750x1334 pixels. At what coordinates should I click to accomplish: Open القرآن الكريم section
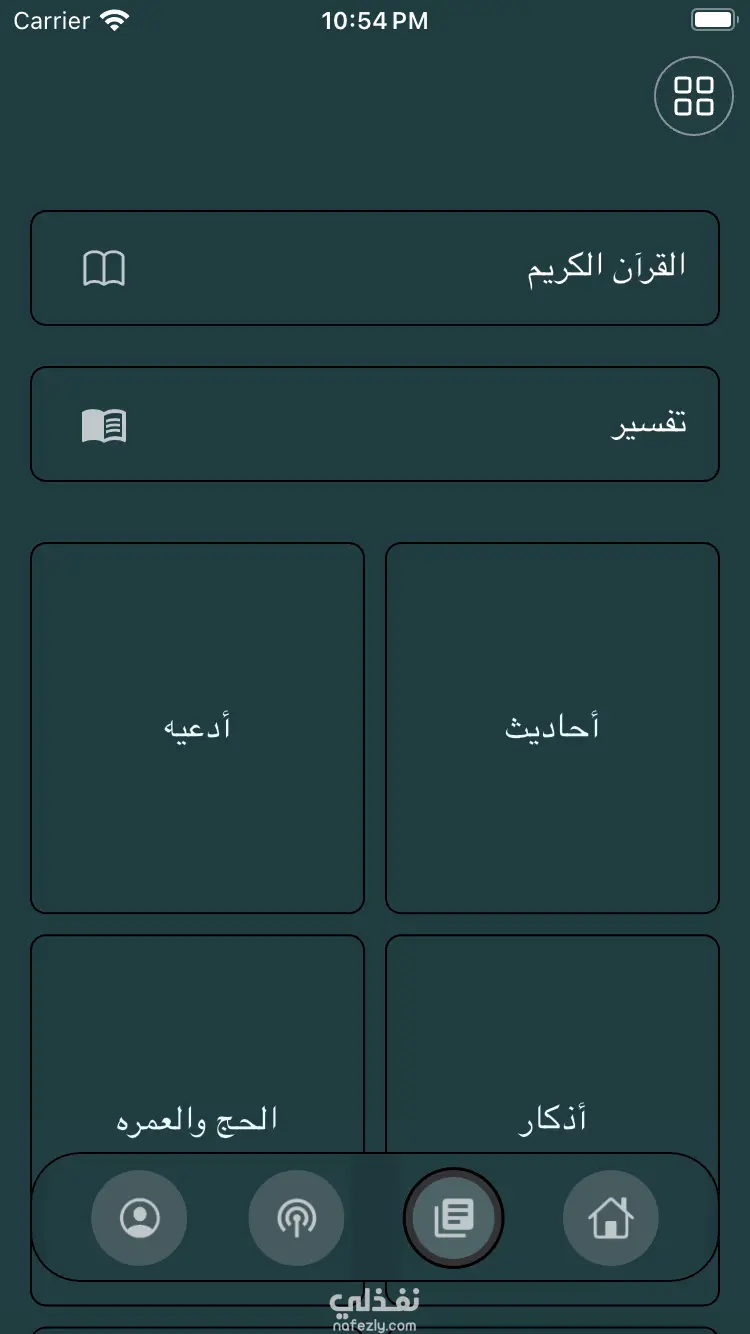point(375,267)
